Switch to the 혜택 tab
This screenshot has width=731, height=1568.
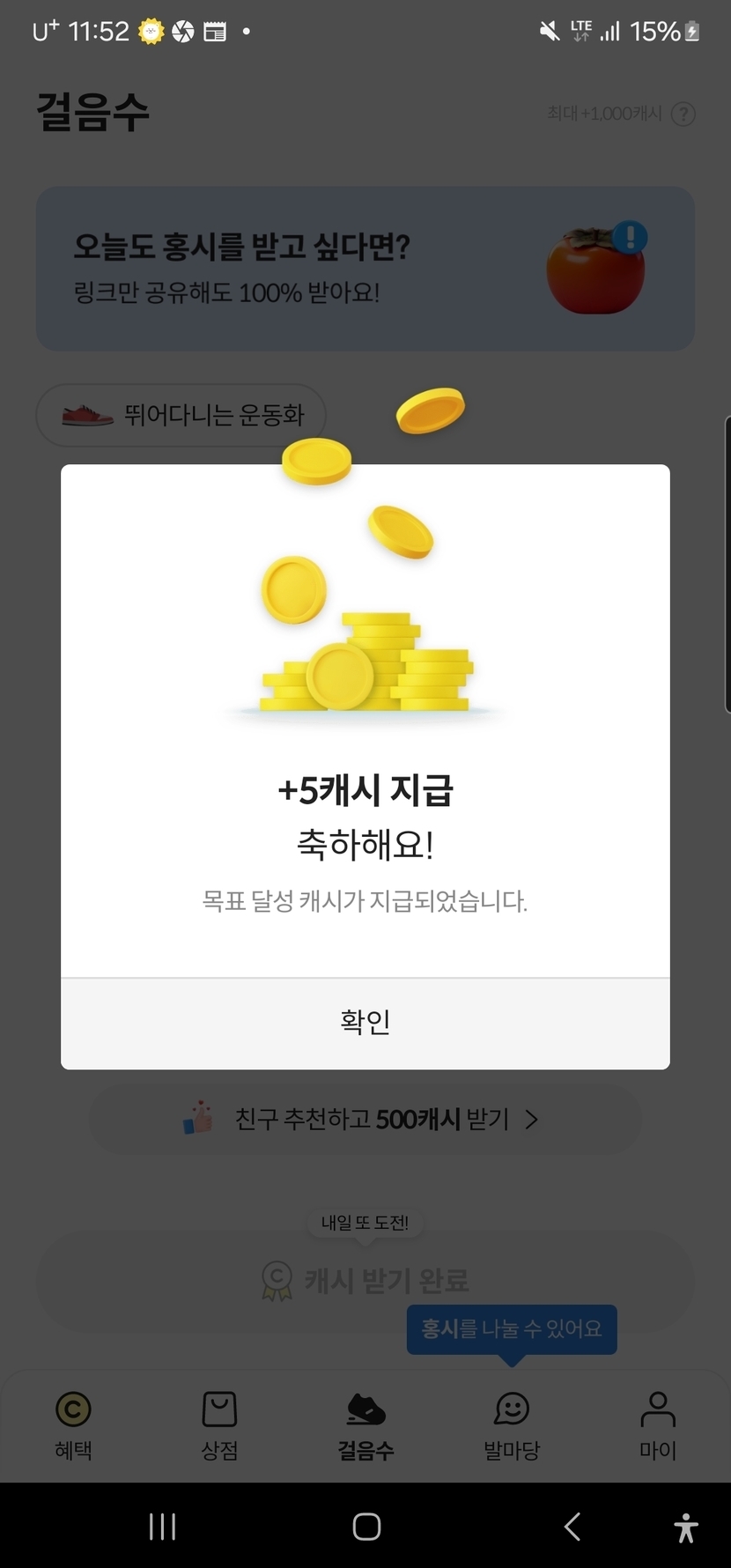pos(73,1425)
